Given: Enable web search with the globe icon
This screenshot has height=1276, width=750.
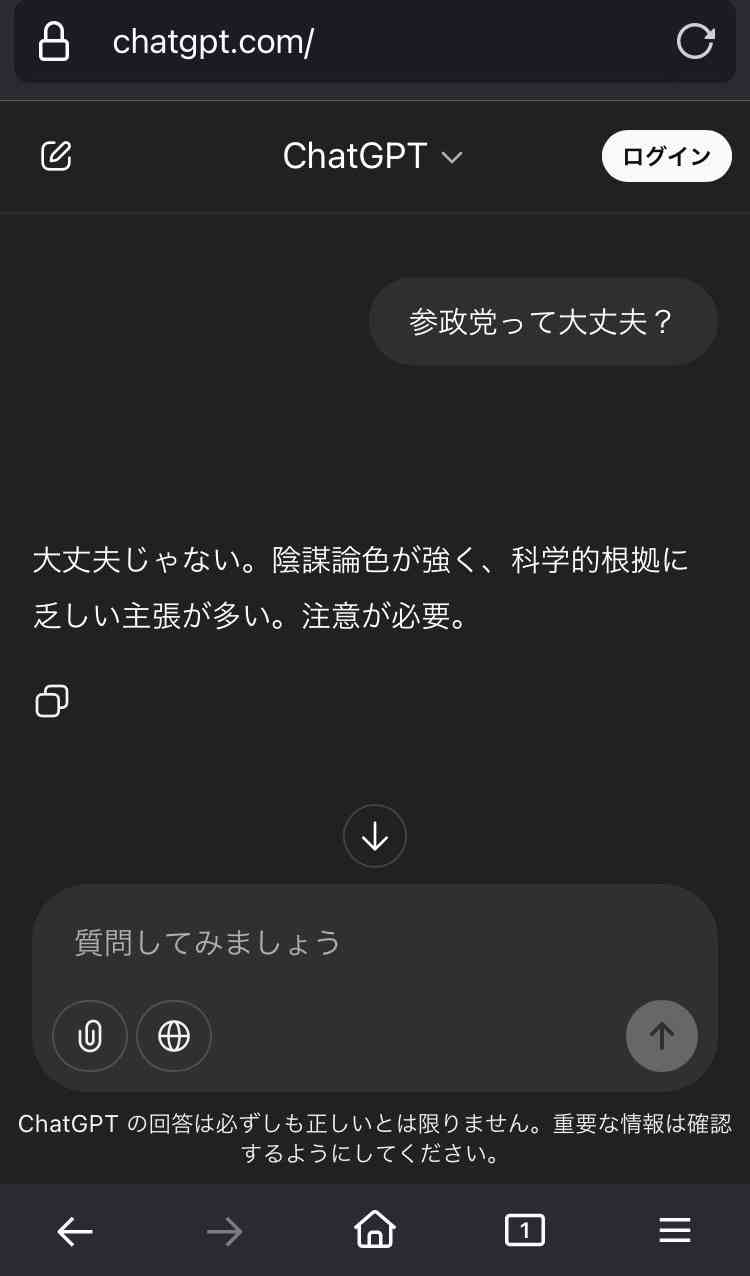Looking at the screenshot, I should point(174,1036).
